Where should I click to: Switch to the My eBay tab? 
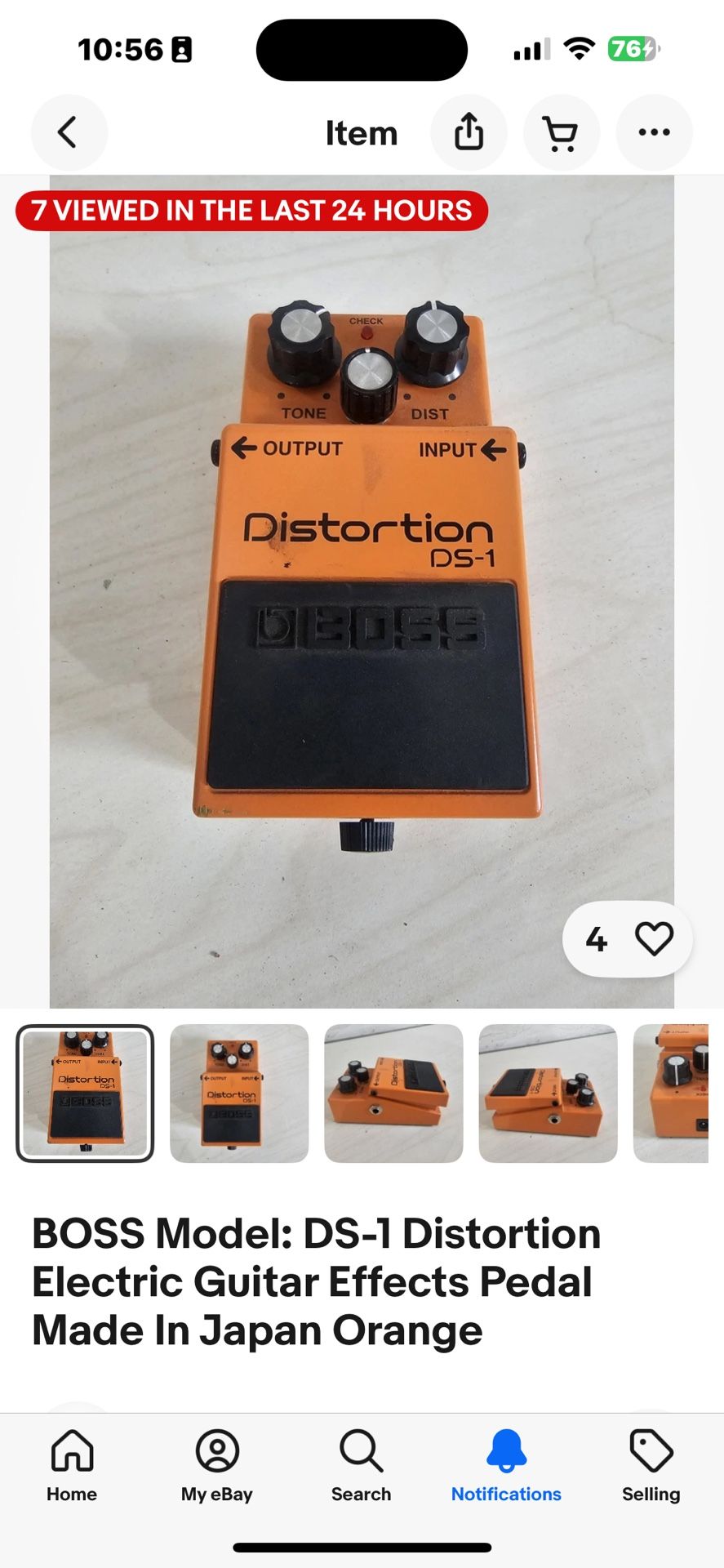(217, 1466)
